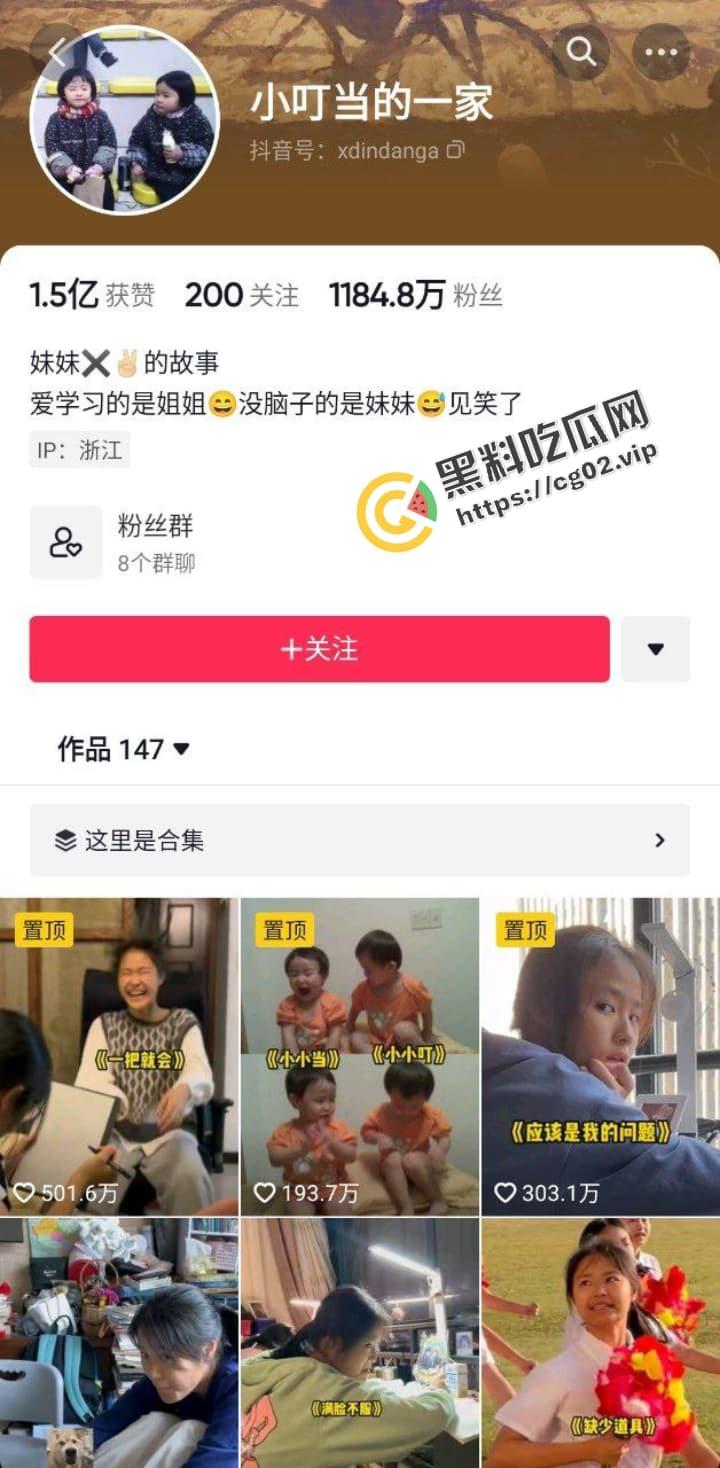
Task: Play the pinned video 《应该是我的问题》
Action: coord(600,1055)
